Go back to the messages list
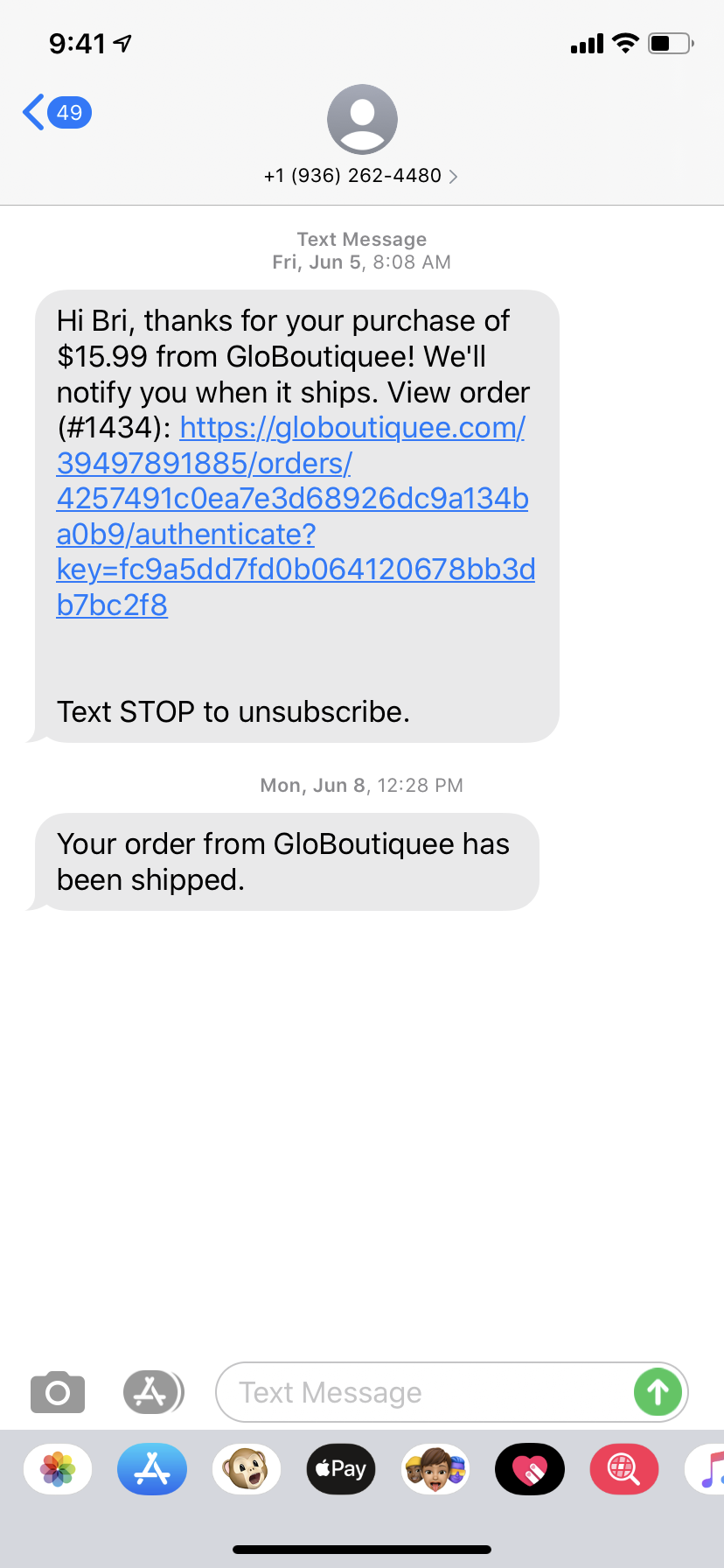 coord(57,113)
